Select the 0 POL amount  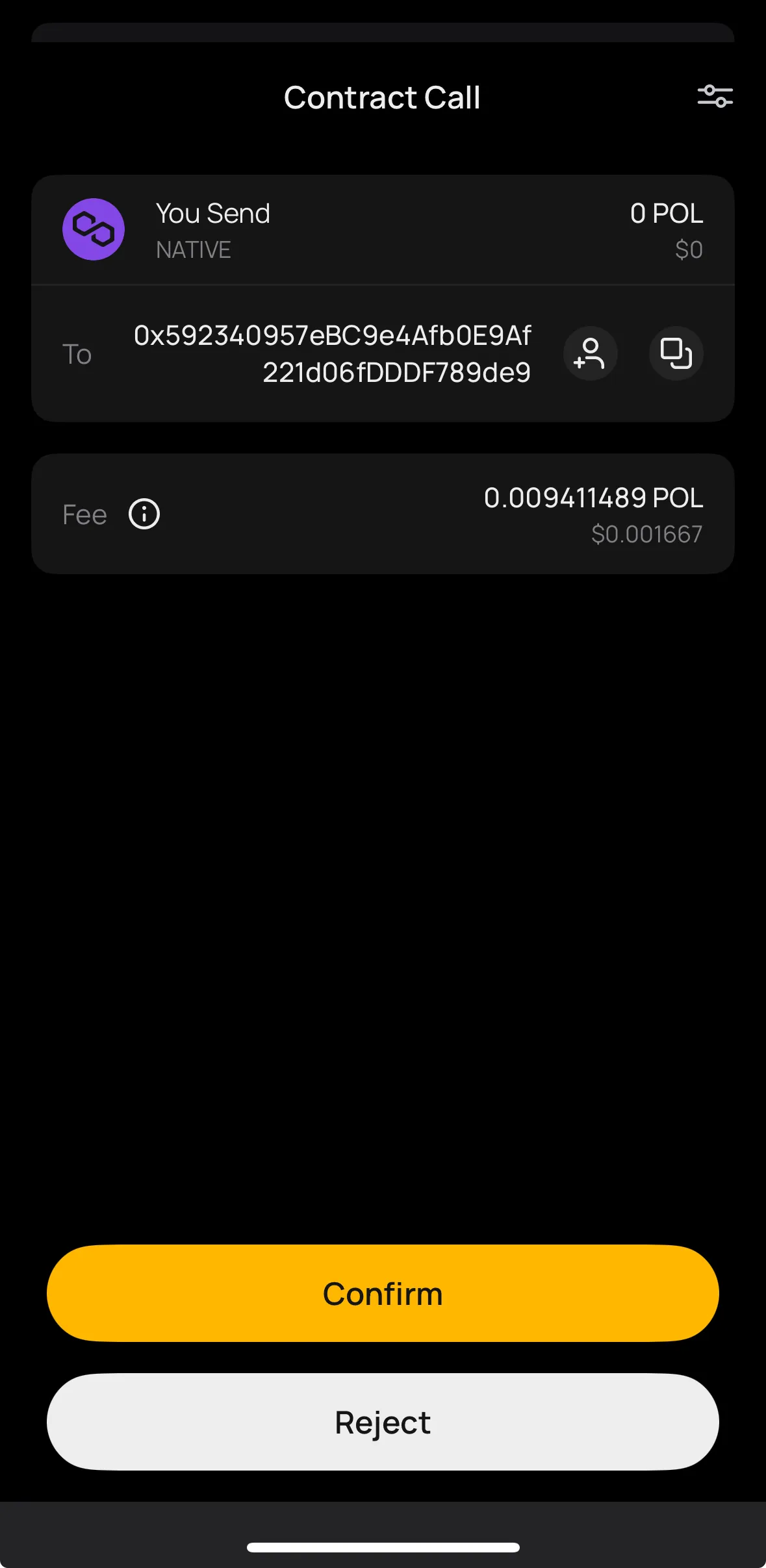[667, 213]
